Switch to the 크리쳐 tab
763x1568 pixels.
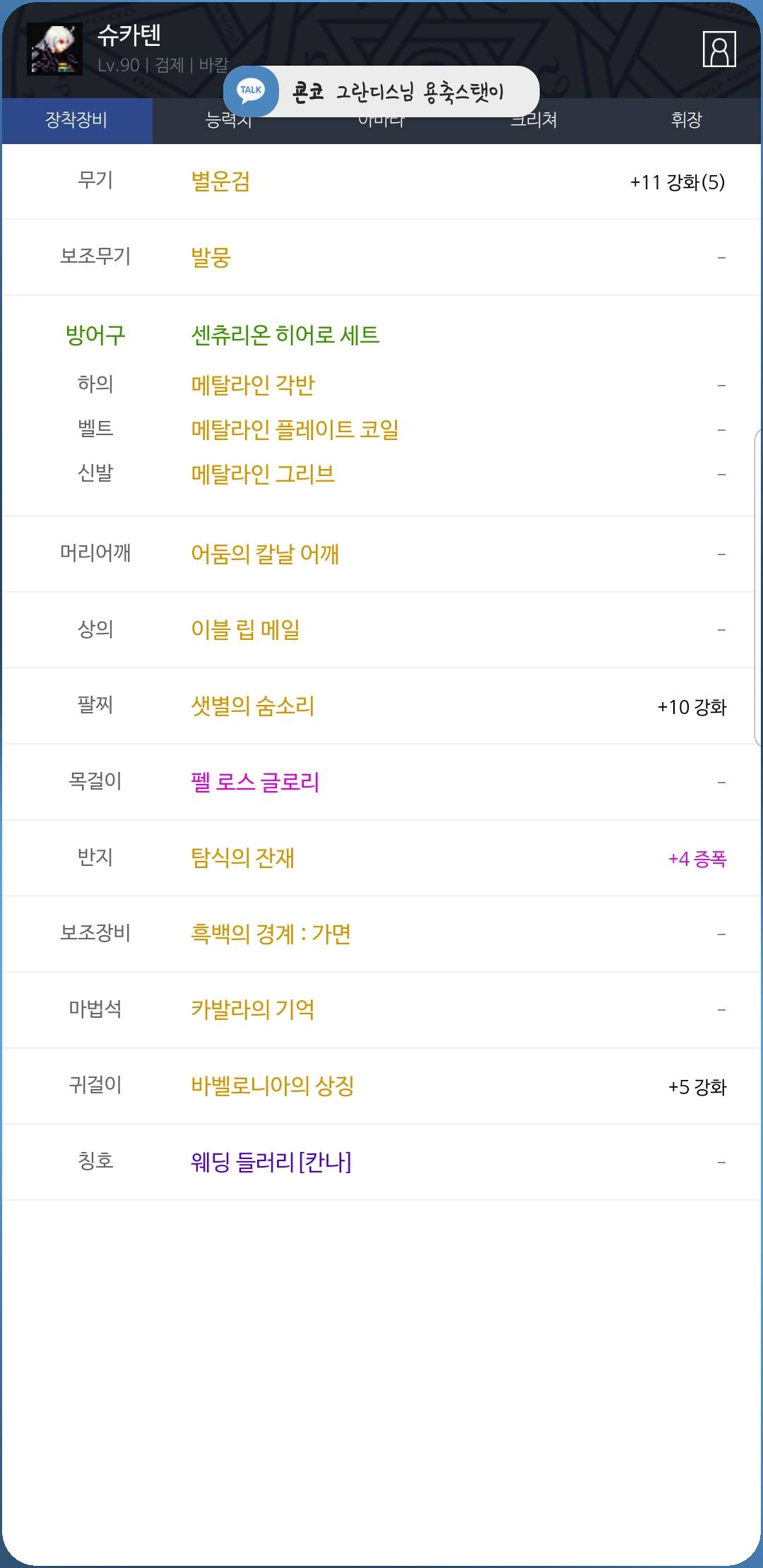533,121
